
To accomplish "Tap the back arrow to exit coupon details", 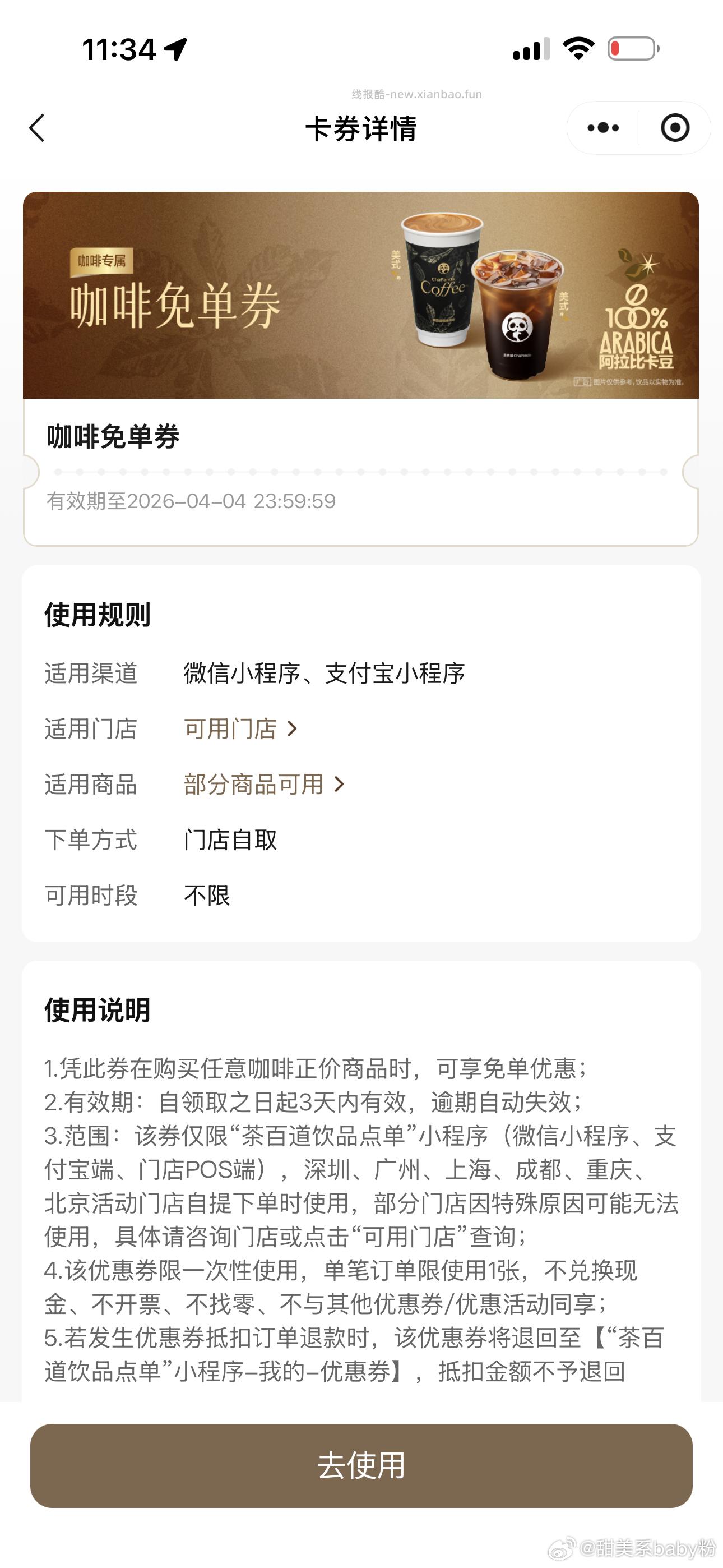I will click(38, 128).
